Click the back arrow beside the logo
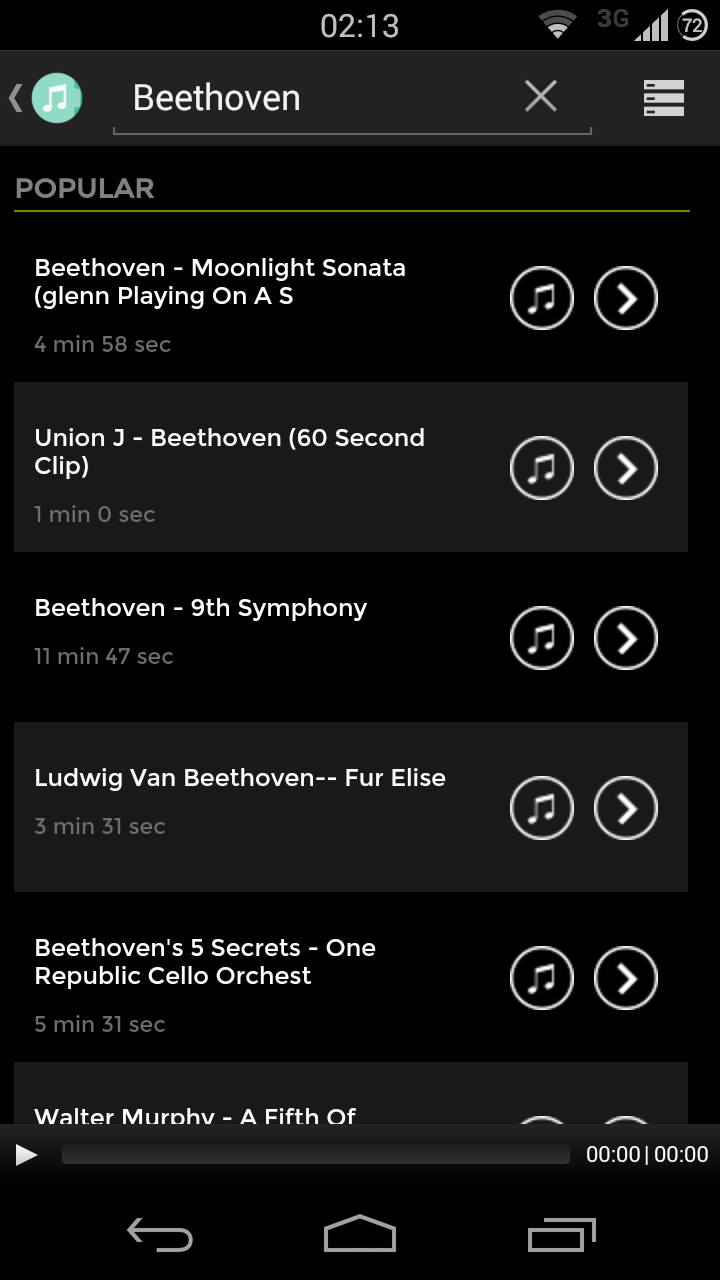The width and height of the screenshot is (720, 1280). click(x=14, y=97)
